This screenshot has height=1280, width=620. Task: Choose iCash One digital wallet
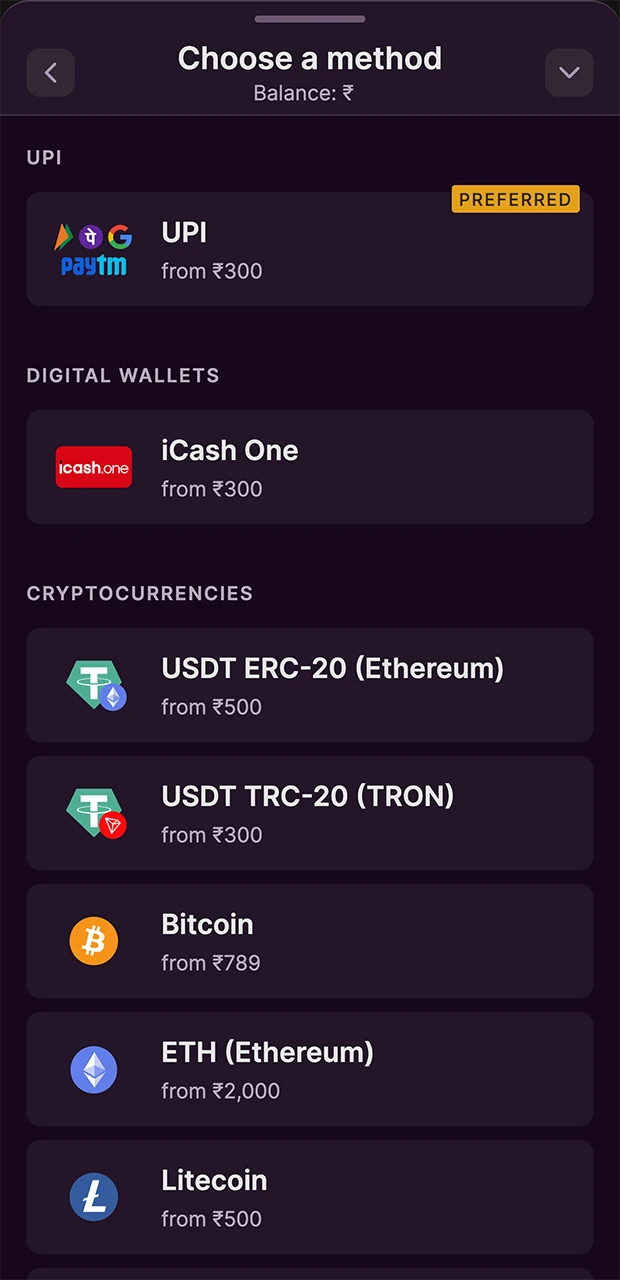(309, 467)
